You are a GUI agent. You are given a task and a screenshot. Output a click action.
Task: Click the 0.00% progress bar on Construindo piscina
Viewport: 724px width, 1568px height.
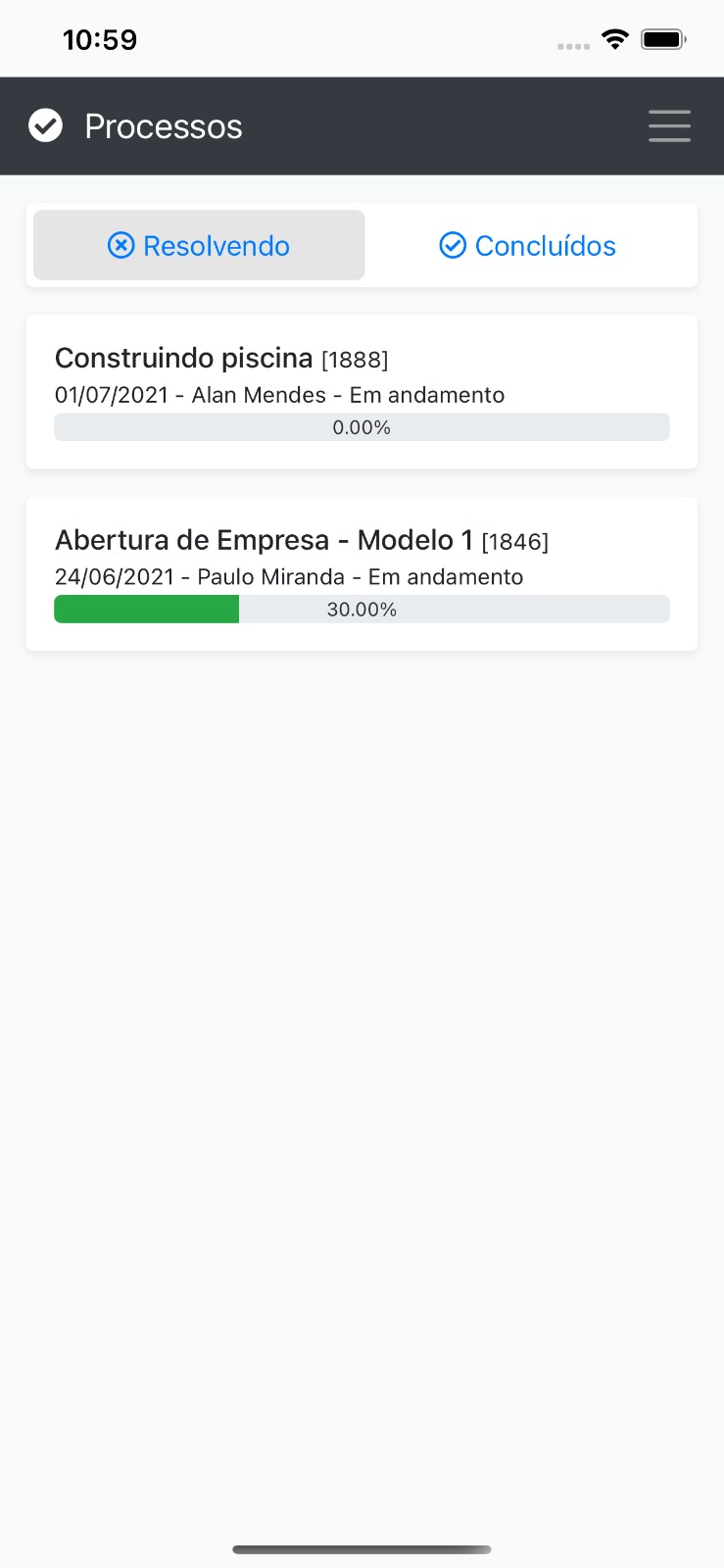point(362,426)
